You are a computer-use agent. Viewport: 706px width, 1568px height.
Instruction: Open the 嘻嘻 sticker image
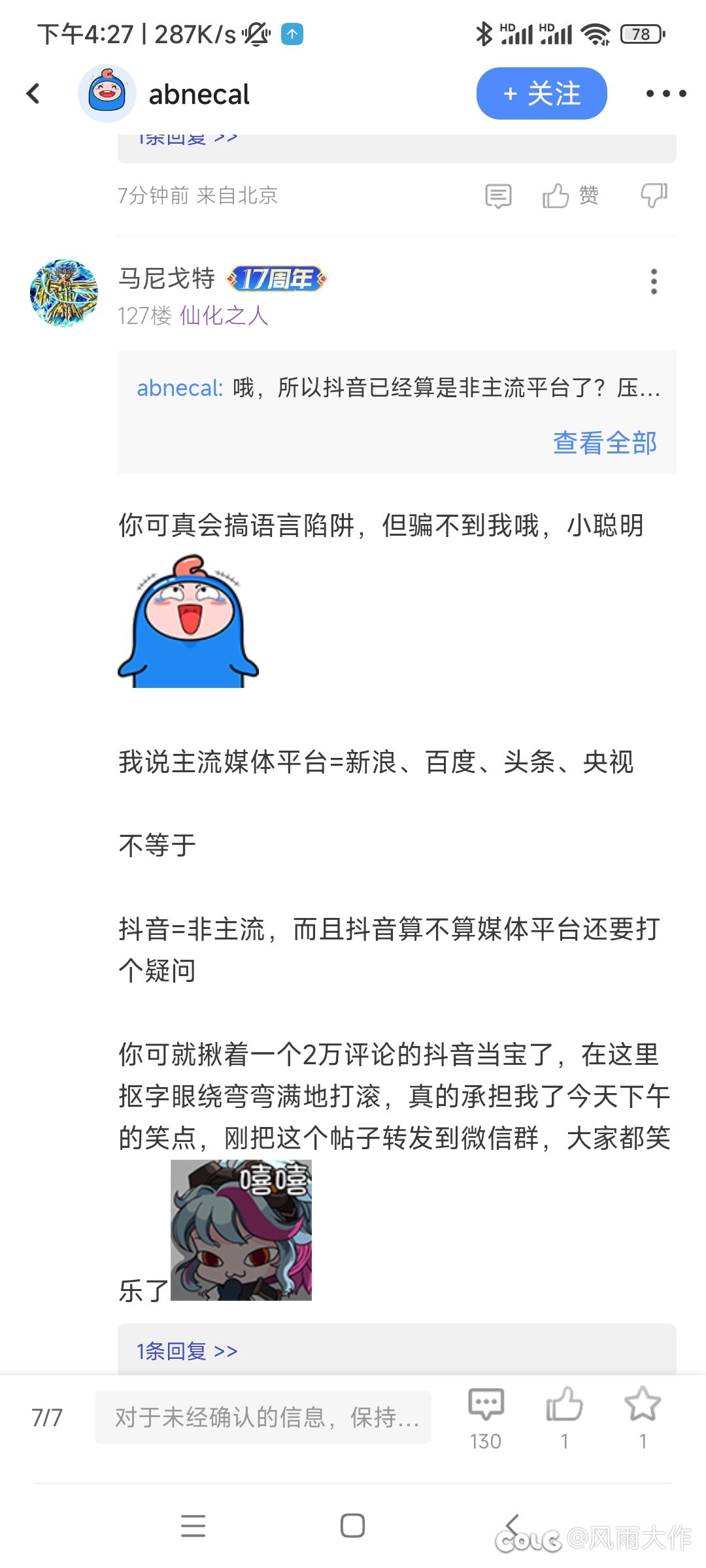tap(241, 1230)
